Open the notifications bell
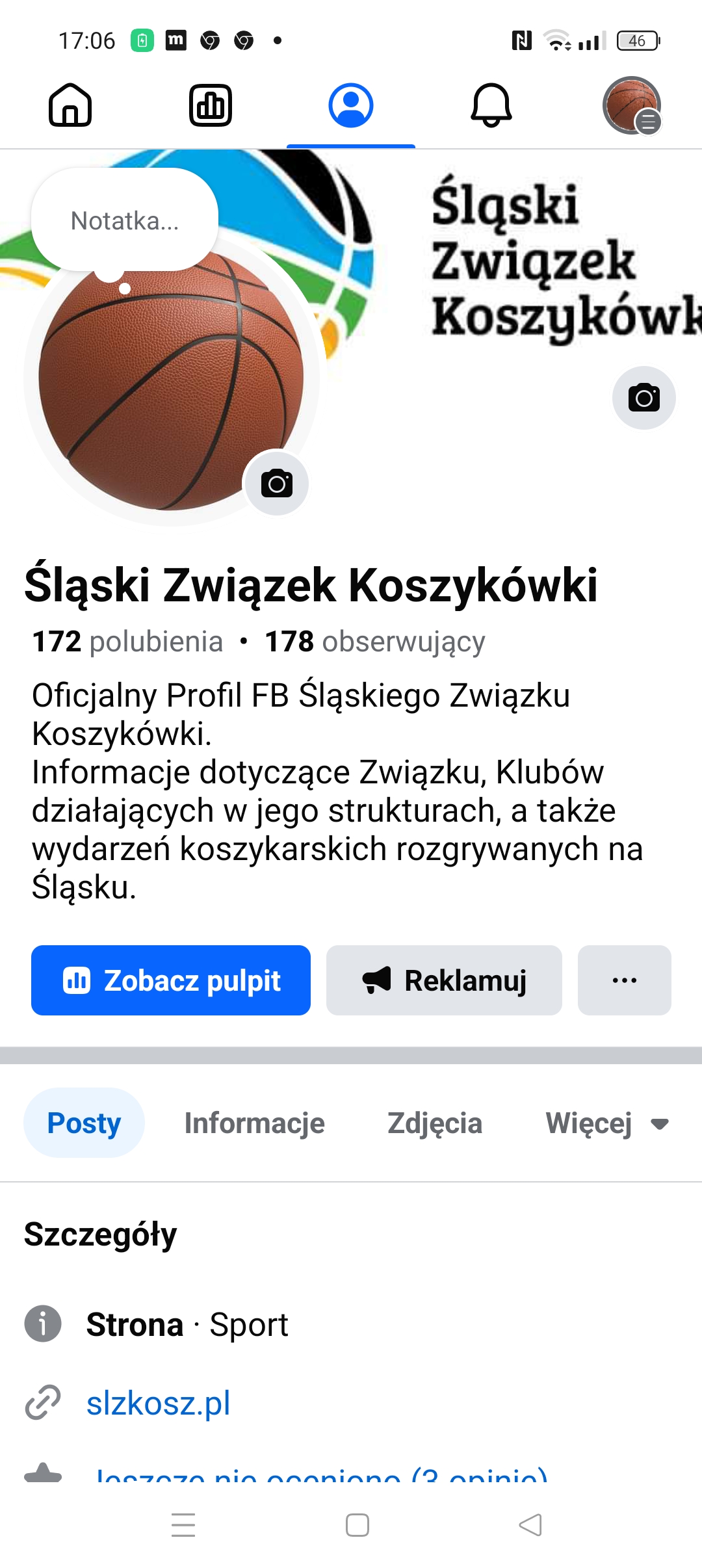Image resolution: width=702 pixels, height=1568 pixels. [x=491, y=105]
